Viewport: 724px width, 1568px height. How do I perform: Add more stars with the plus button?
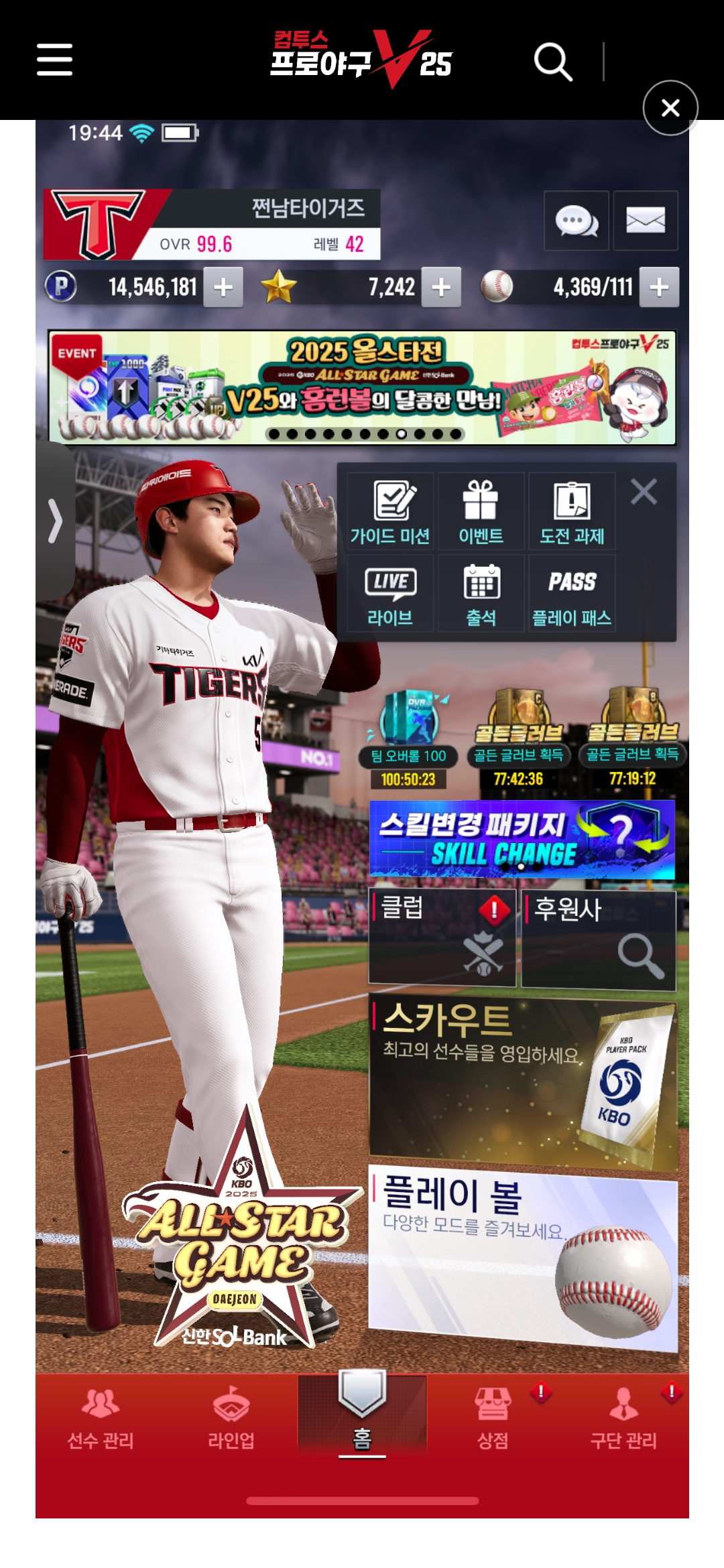tap(441, 287)
